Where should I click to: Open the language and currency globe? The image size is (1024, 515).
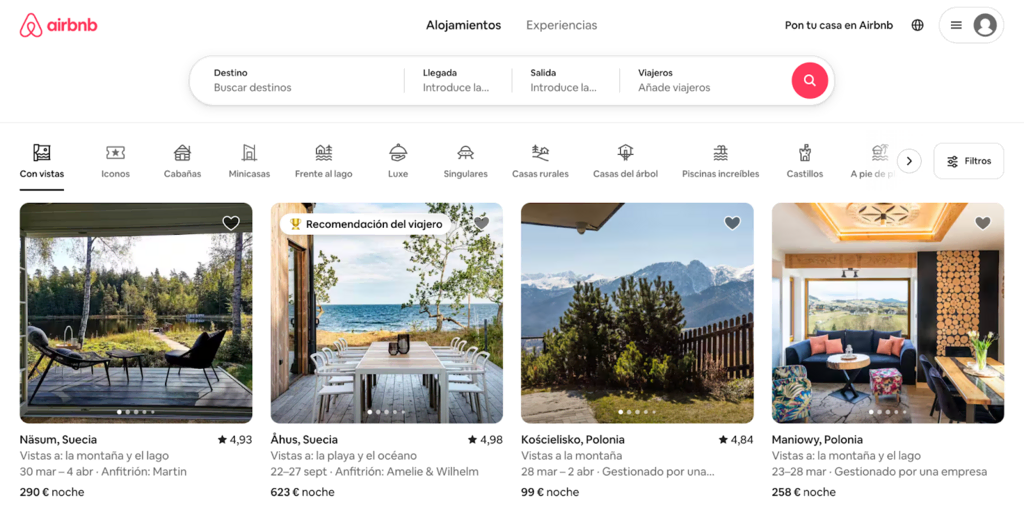pos(917,25)
